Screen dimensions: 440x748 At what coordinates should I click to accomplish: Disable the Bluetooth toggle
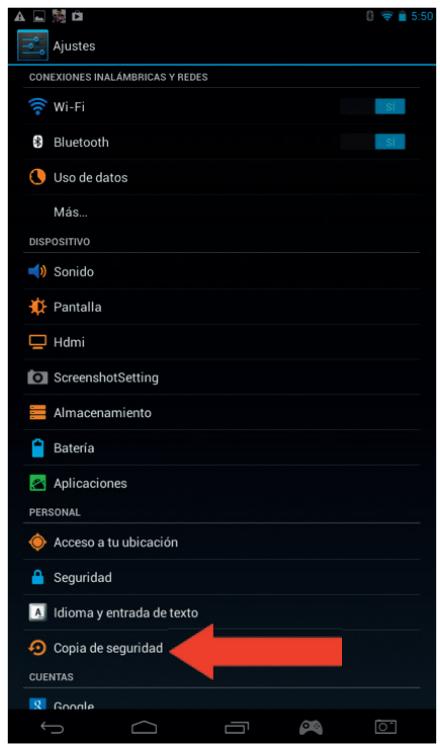point(373,142)
